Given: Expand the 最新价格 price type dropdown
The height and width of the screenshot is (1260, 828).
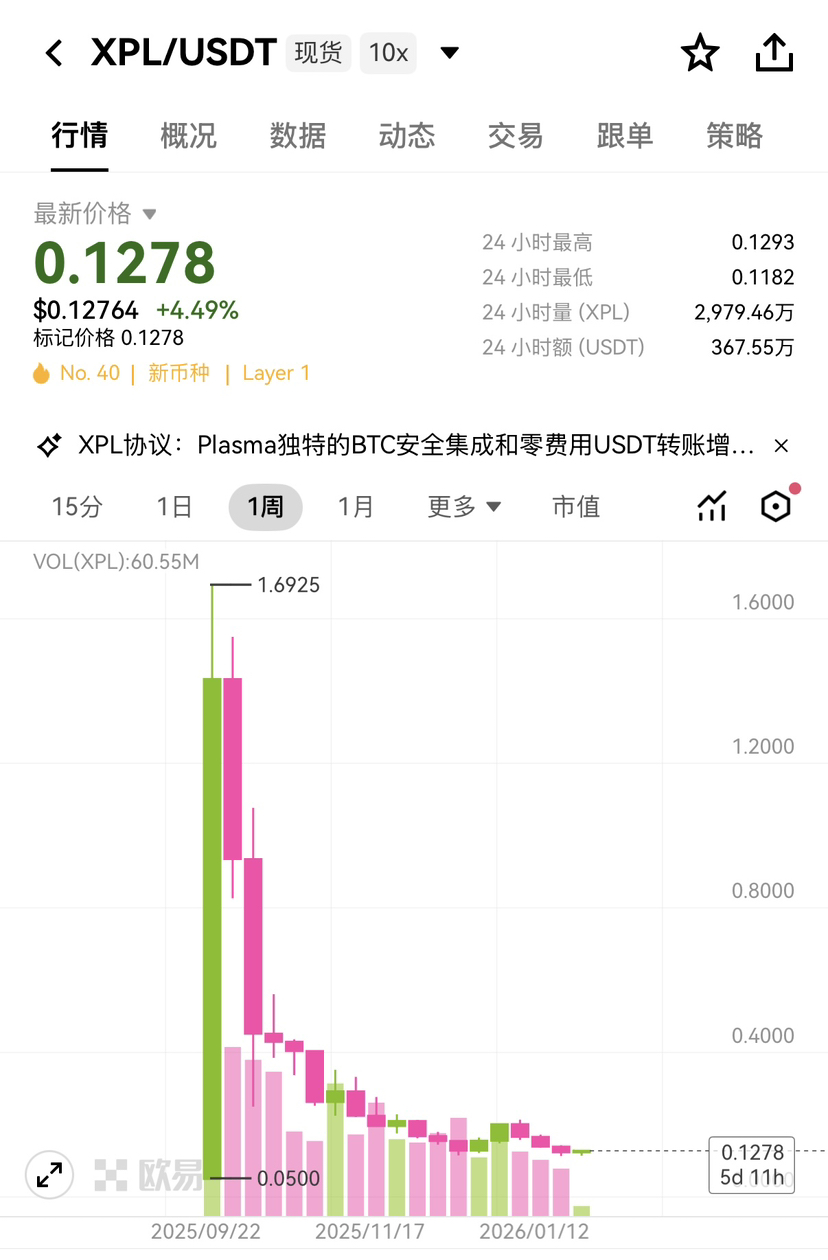Looking at the screenshot, I should 150,214.
